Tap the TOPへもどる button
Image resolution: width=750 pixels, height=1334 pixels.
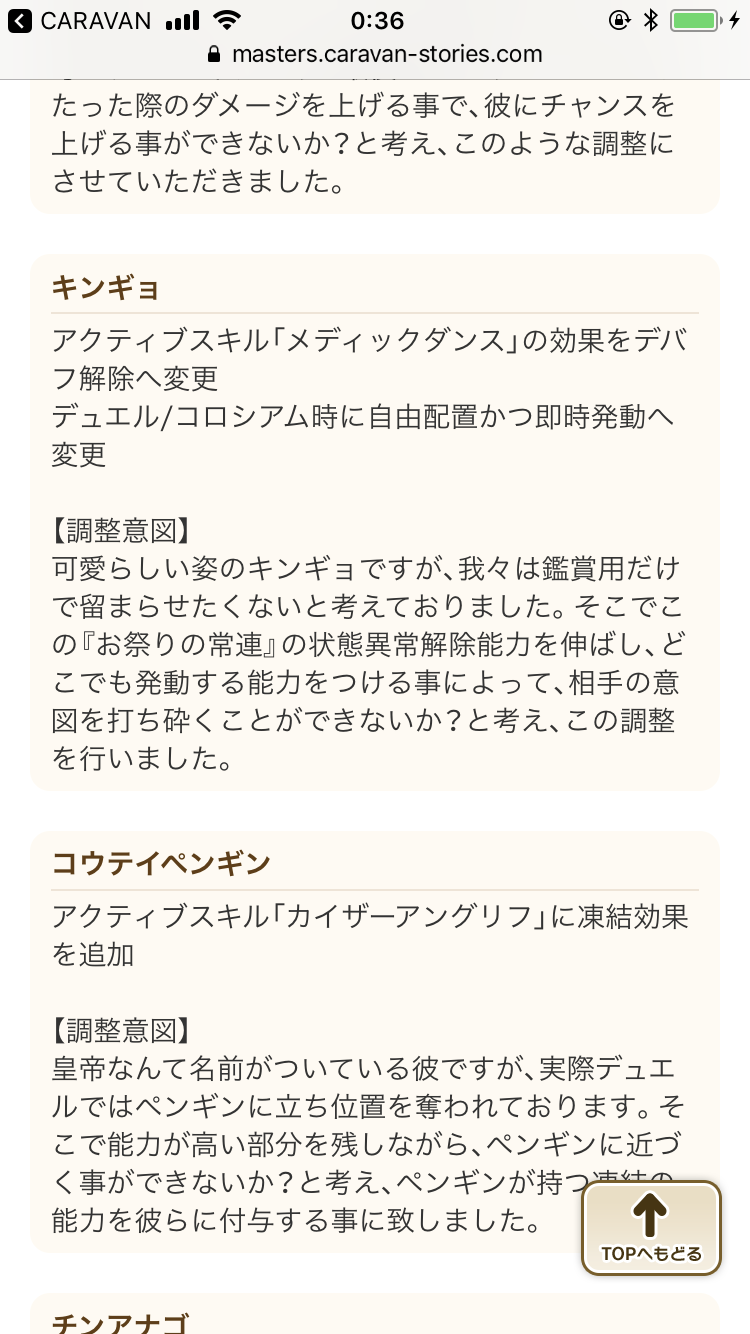651,1228
